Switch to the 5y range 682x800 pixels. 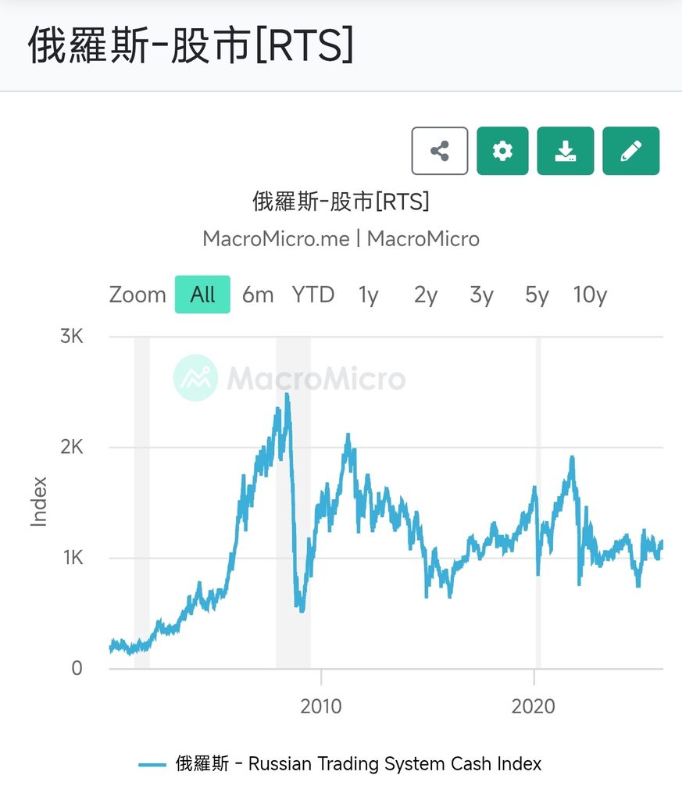pos(537,295)
